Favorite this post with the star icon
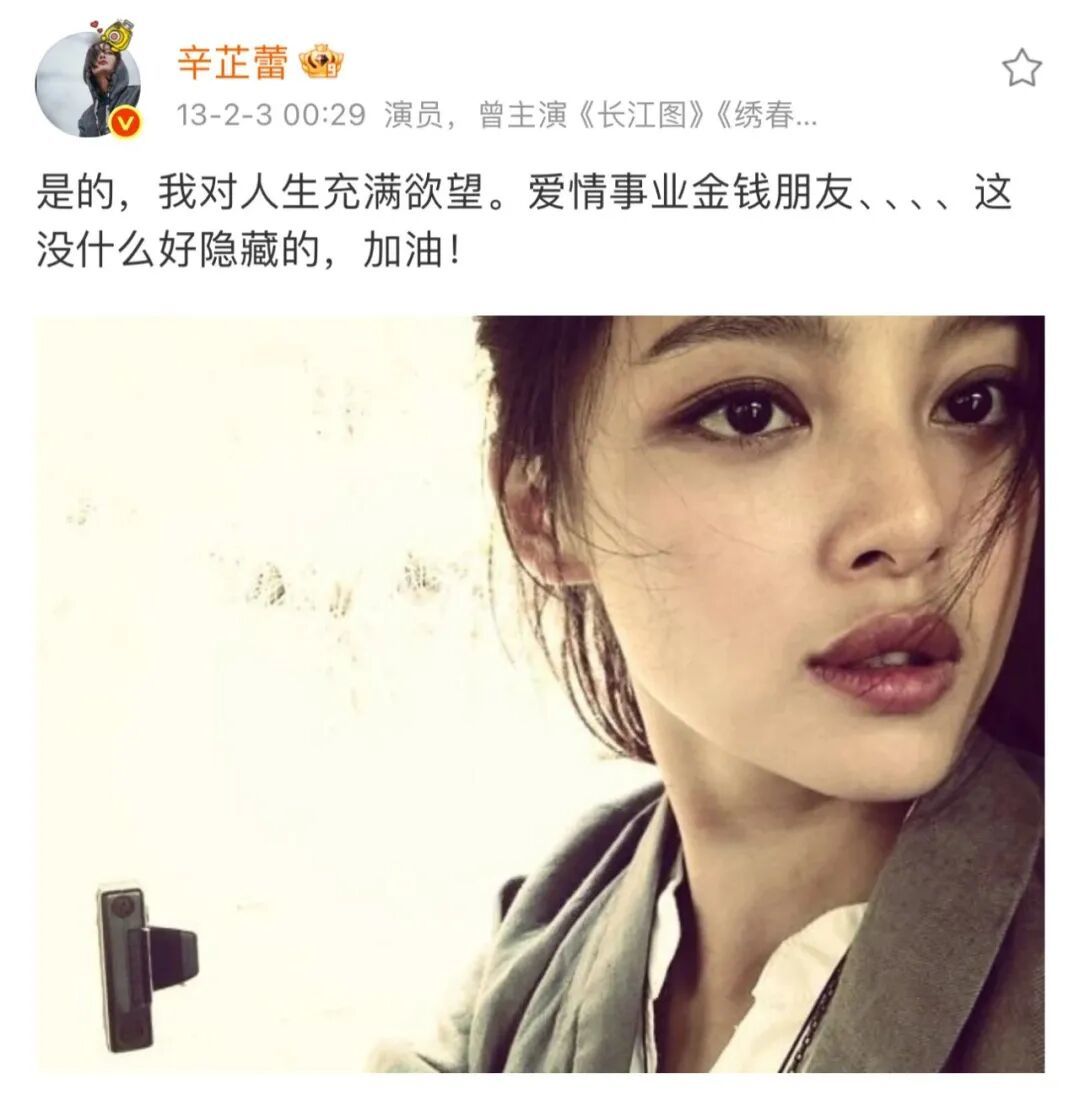1080x1106 pixels. point(1021,68)
